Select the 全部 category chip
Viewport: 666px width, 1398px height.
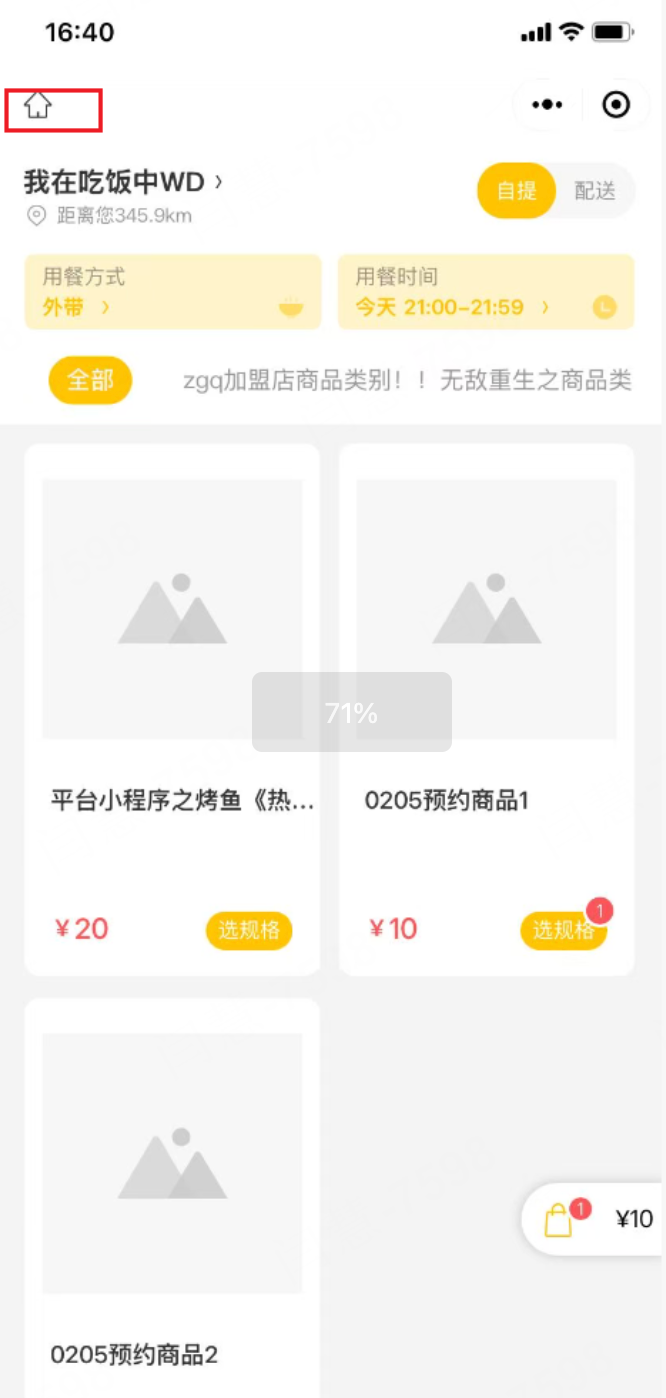click(x=90, y=380)
